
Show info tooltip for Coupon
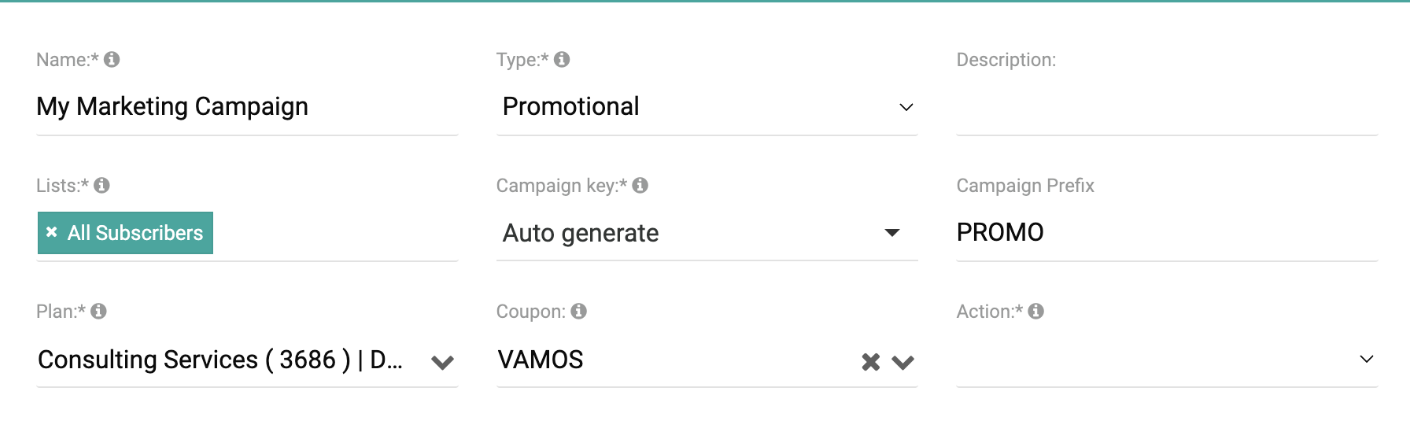coord(579,311)
